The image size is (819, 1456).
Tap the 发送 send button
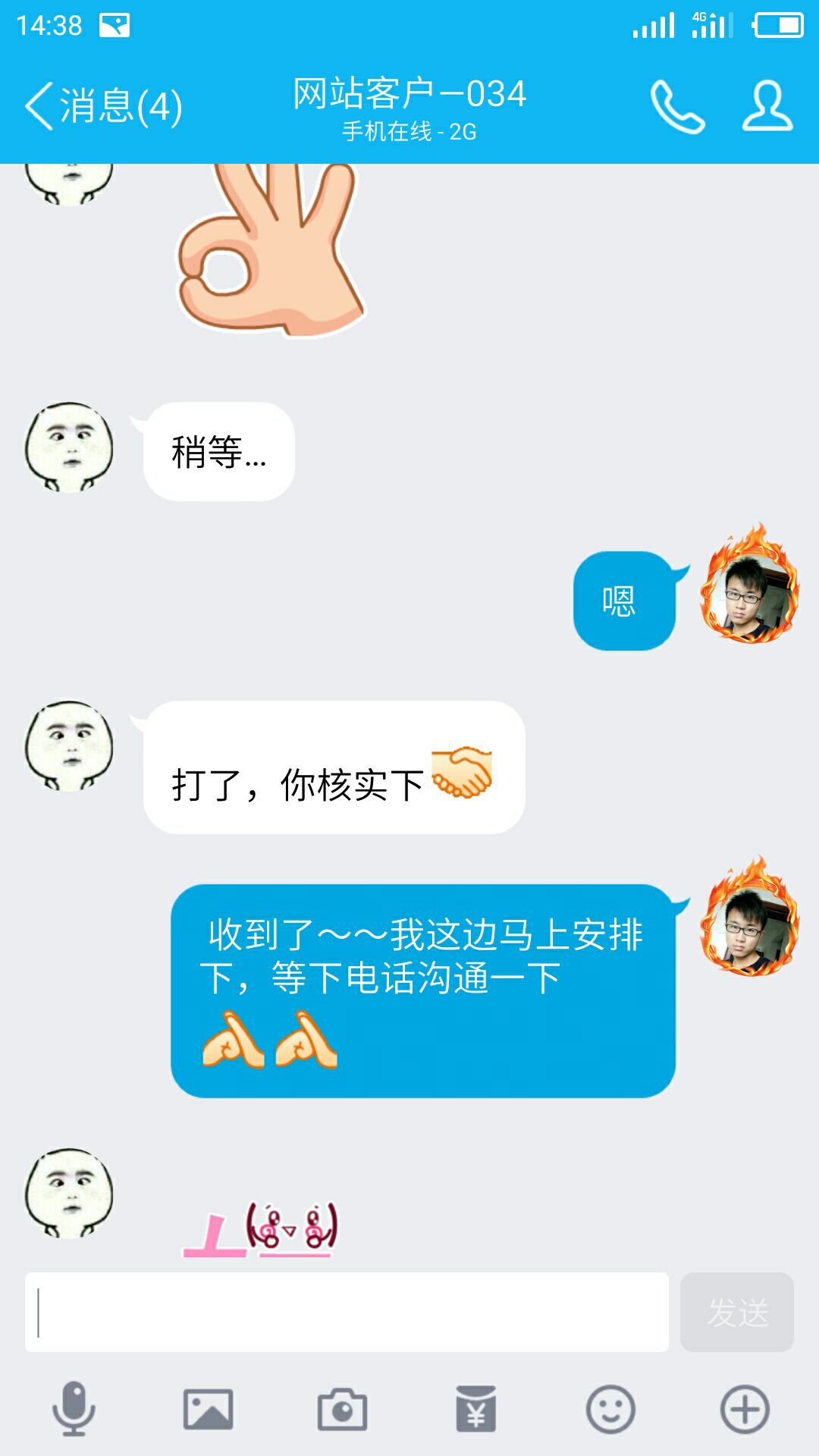(x=736, y=1312)
